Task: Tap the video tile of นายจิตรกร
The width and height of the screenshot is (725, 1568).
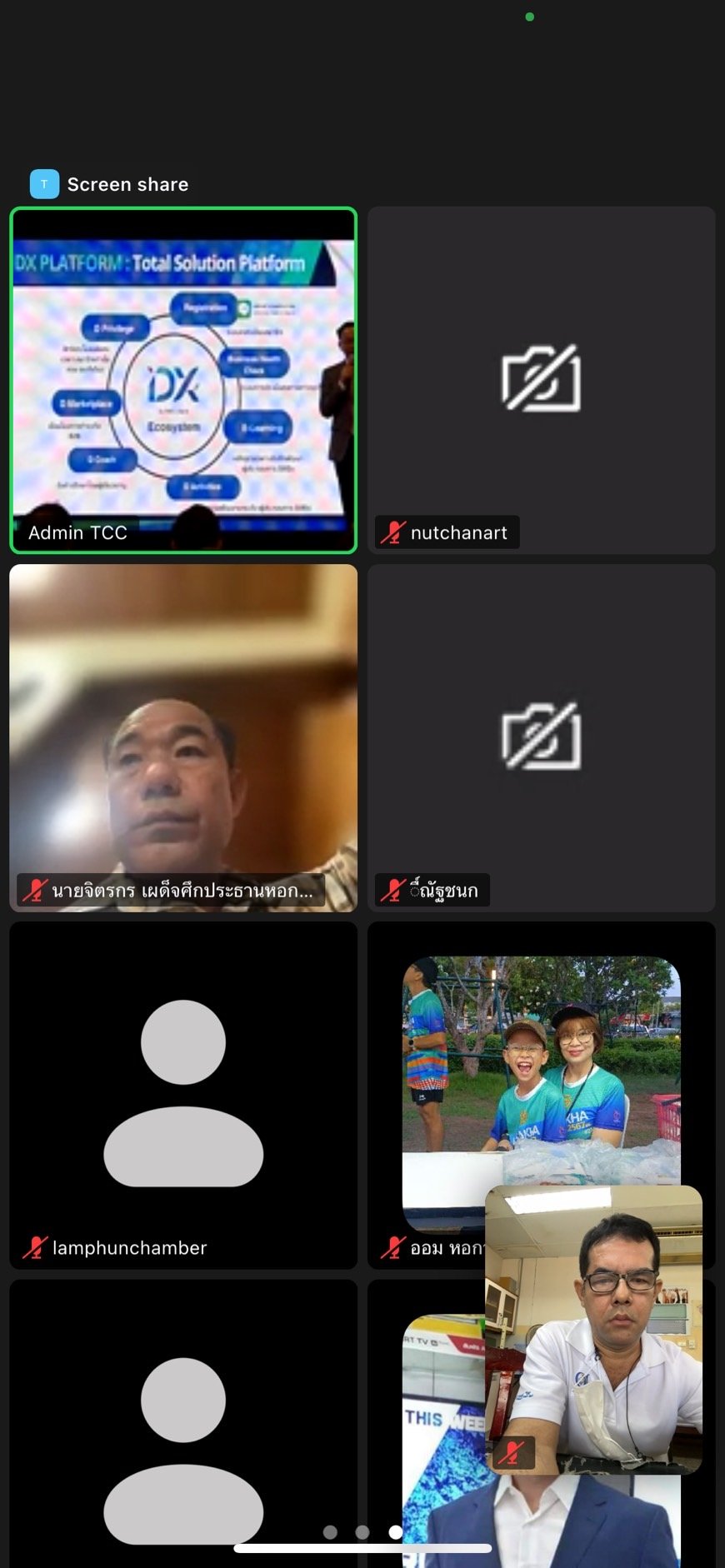Action: click(183, 737)
